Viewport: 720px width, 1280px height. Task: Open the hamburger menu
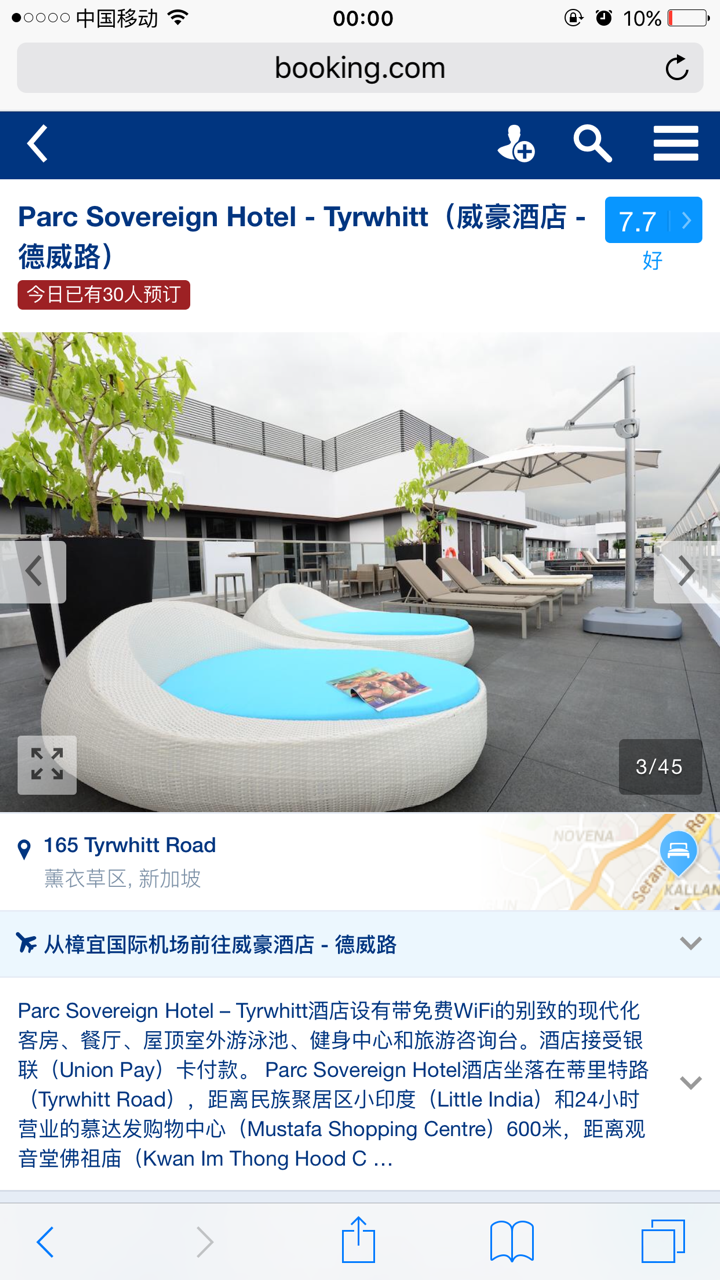[x=676, y=144]
